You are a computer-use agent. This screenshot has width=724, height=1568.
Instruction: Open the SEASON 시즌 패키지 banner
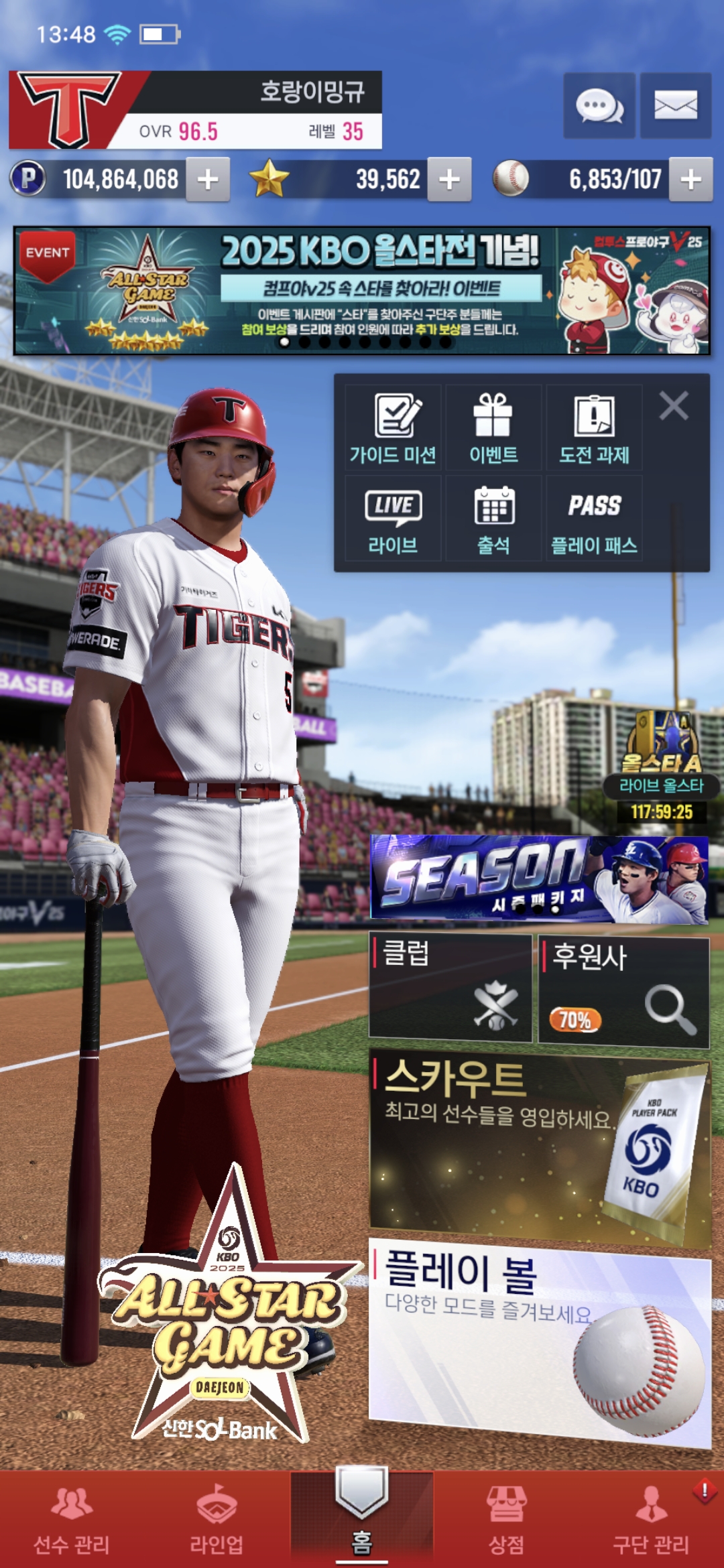(540, 878)
